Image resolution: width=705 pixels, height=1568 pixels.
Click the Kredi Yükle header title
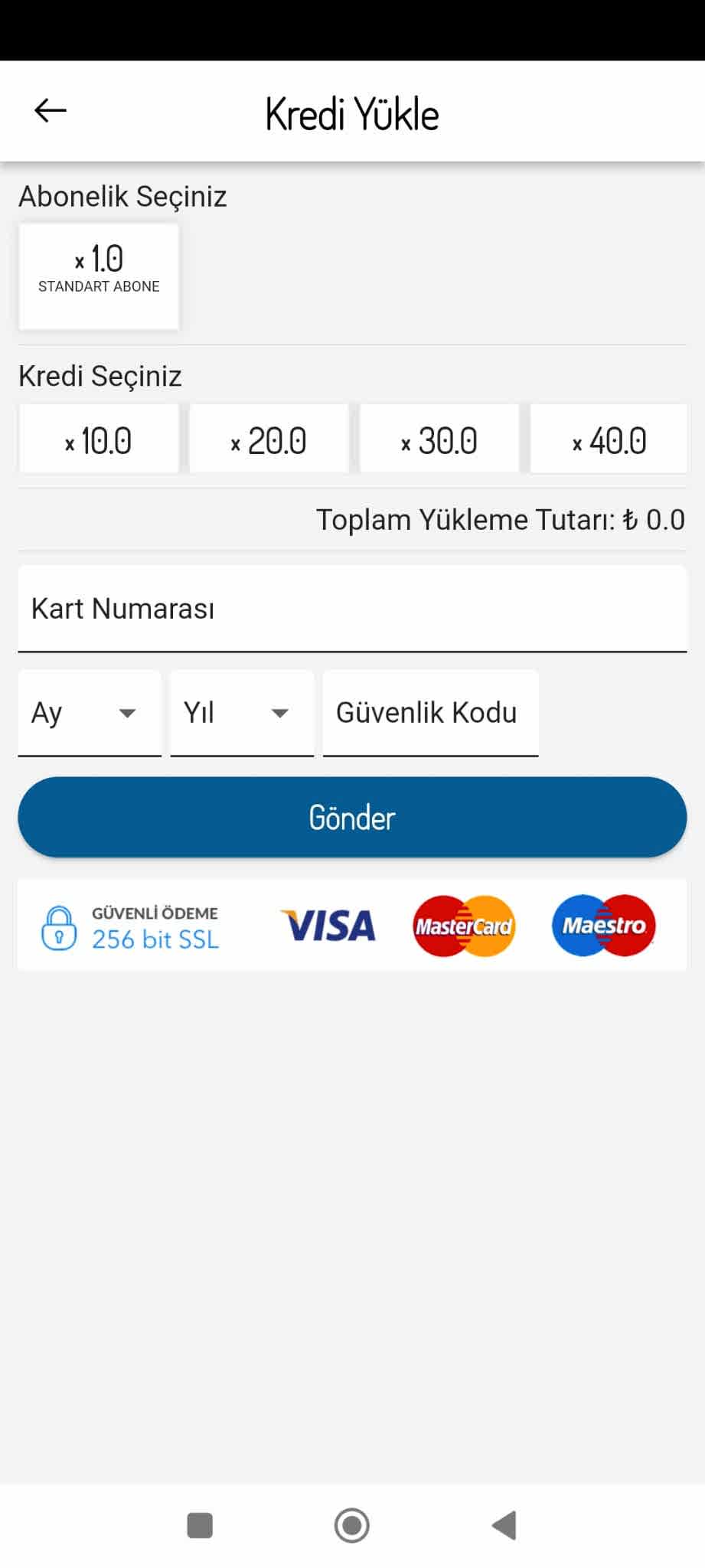(352, 113)
